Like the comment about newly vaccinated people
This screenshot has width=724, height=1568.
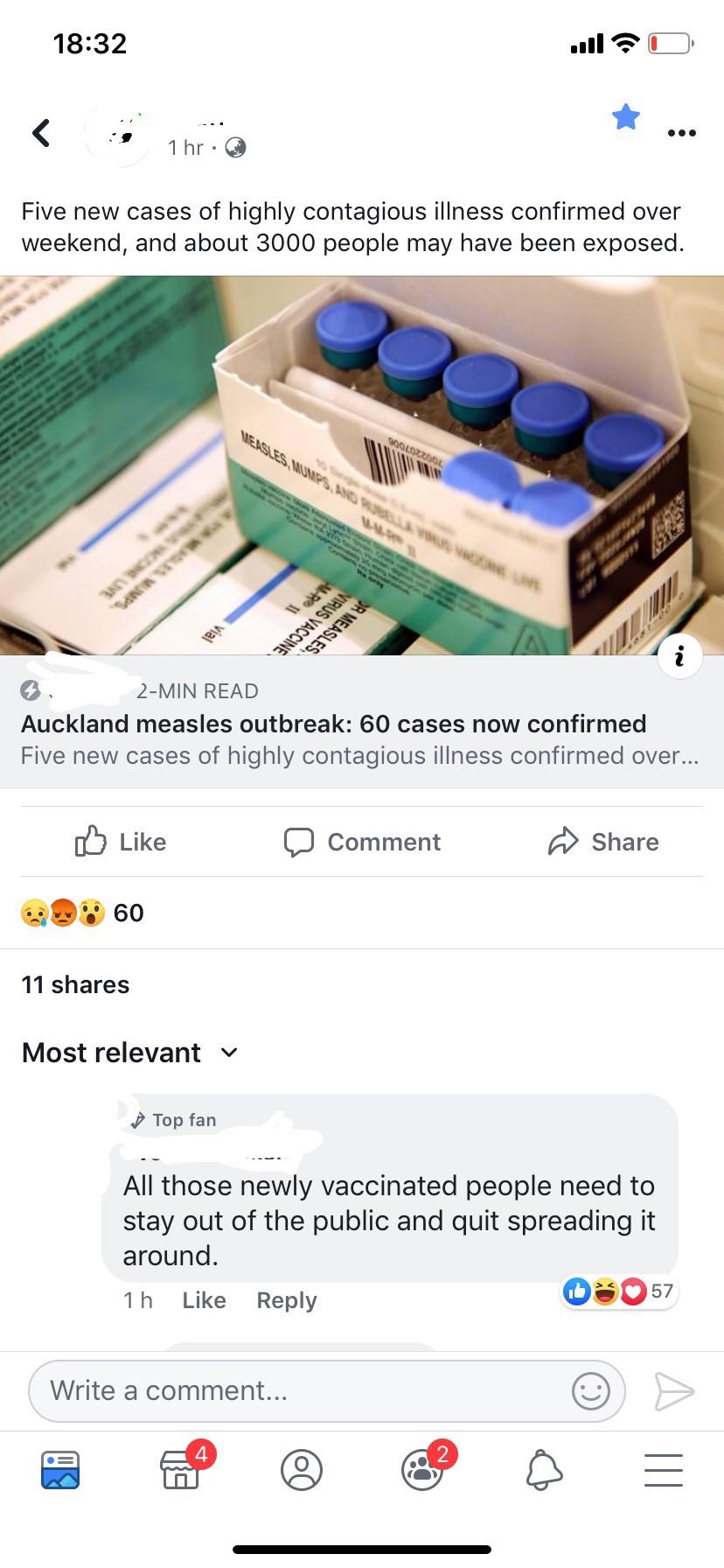[204, 1300]
